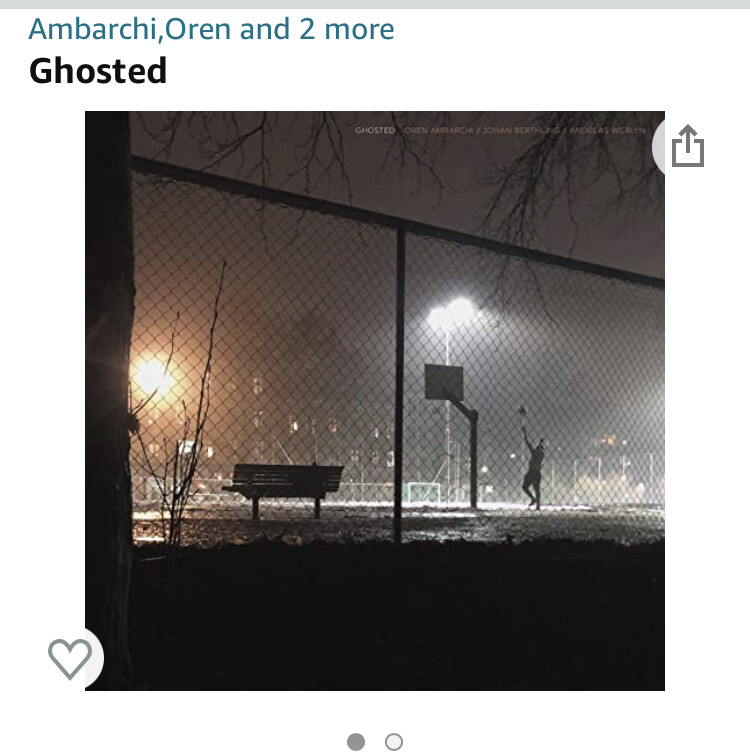Screen dimensions: 750x755
Task: Add Ghosted to wish list via heart
Action: click(x=70, y=658)
